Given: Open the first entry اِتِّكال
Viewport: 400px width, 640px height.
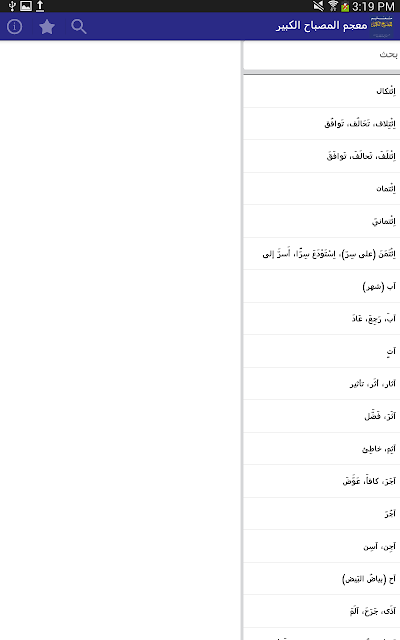Looking at the screenshot, I should 322,91.
